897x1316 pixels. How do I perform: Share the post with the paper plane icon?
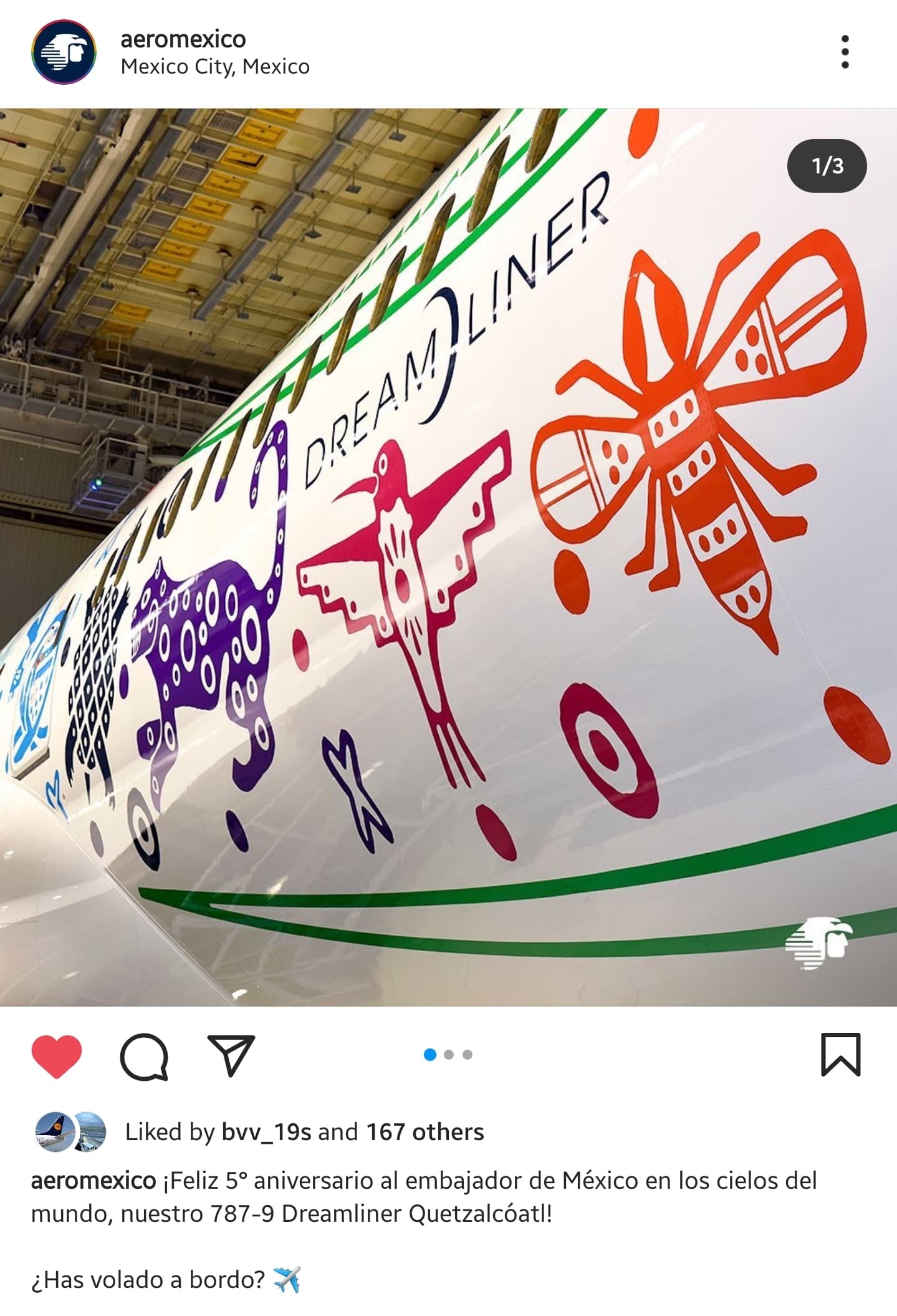[x=231, y=1056]
